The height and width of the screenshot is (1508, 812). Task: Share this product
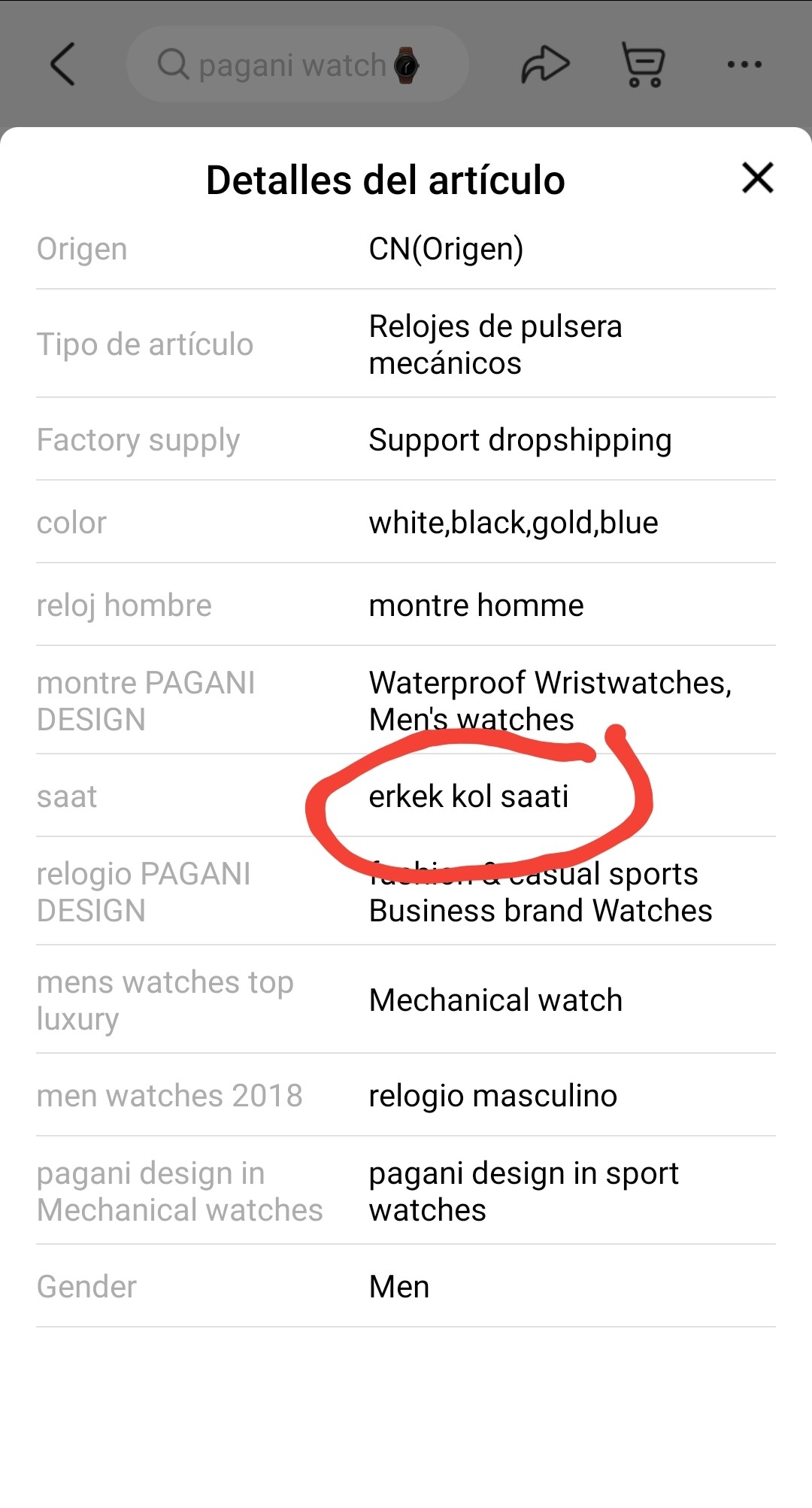click(545, 64)
